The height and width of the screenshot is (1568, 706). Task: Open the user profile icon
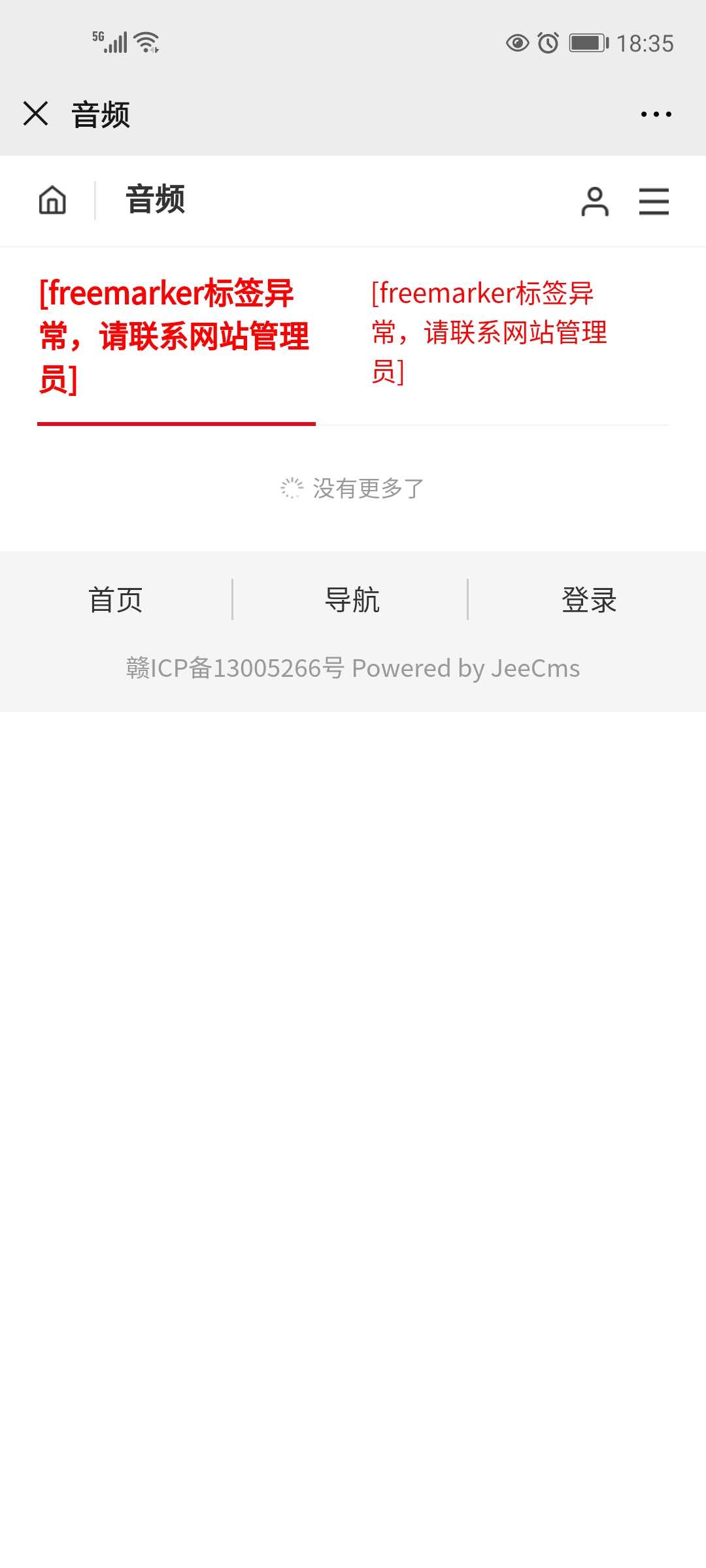pos(594,201)
